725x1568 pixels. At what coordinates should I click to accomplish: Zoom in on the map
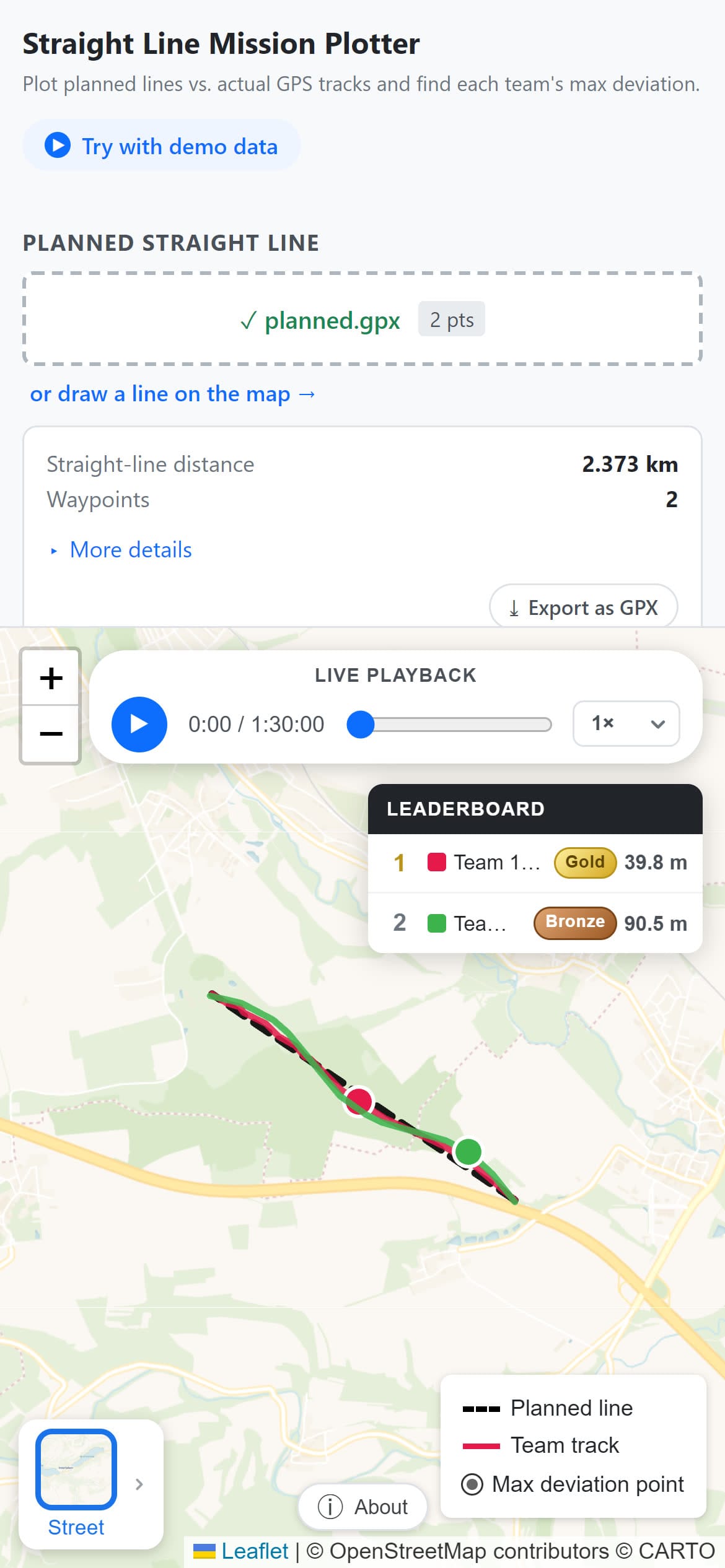[51, 678]
